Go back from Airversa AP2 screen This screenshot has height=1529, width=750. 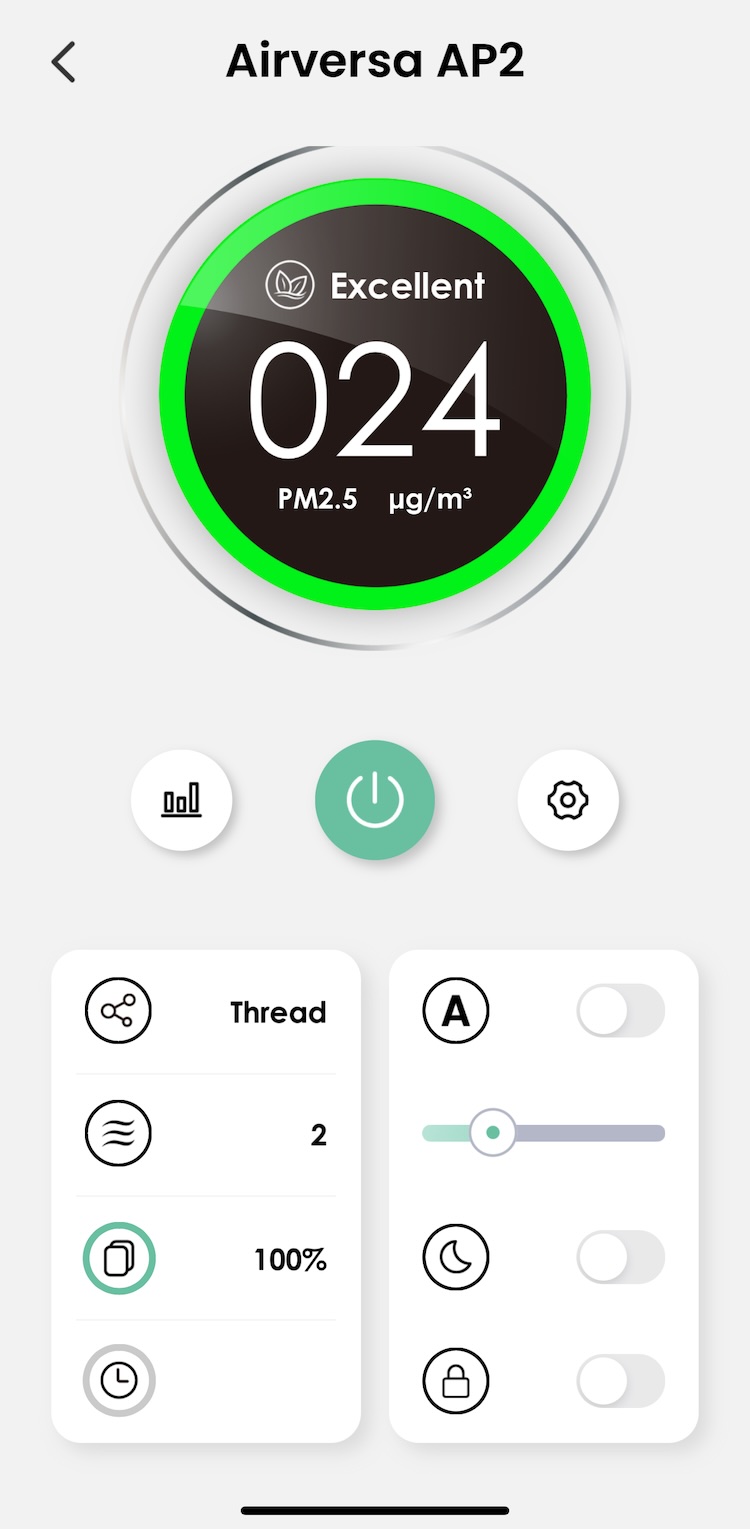tap(63, 62)
